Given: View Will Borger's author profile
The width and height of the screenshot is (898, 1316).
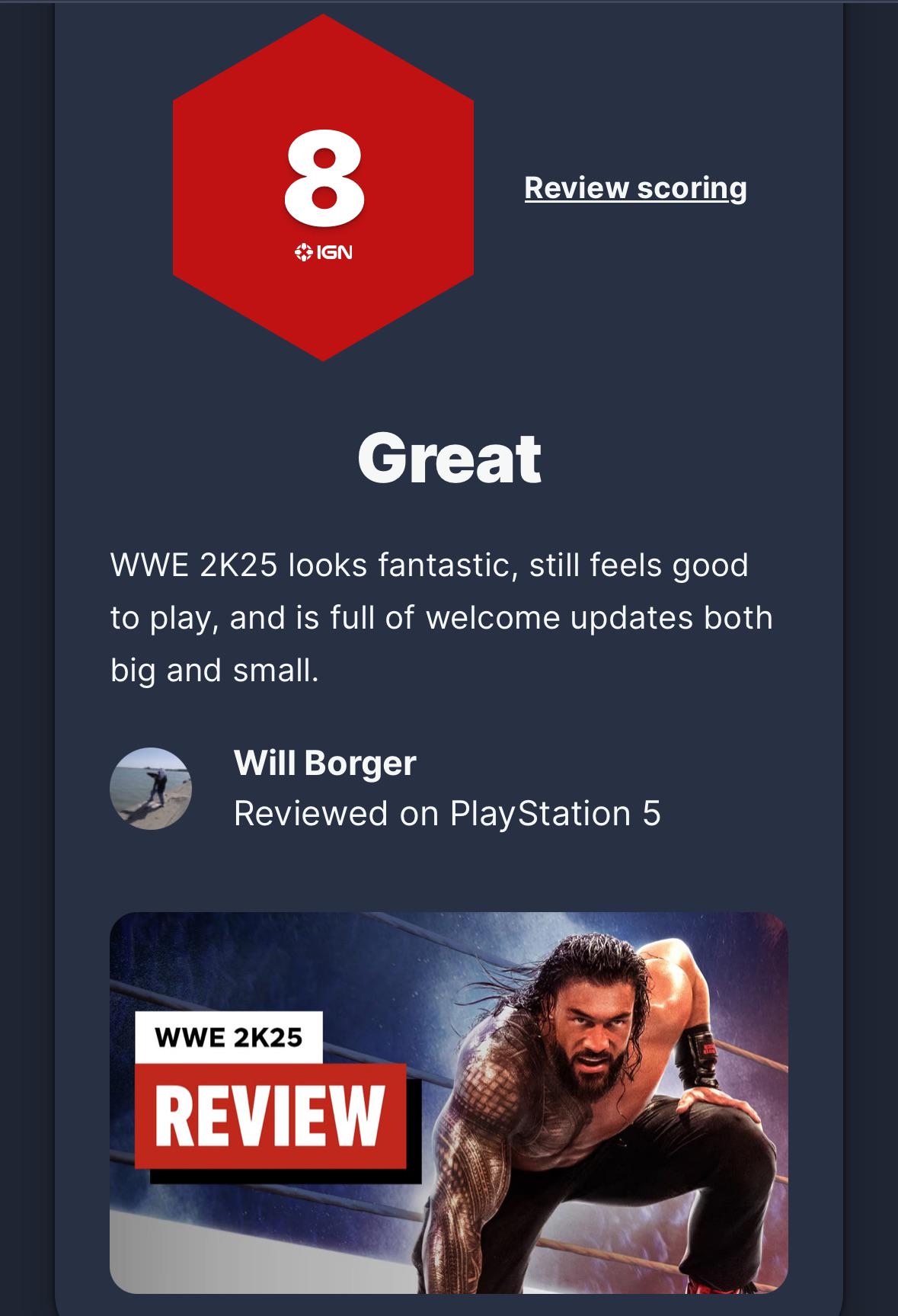Looking at the screenshot, I should 324,763.
